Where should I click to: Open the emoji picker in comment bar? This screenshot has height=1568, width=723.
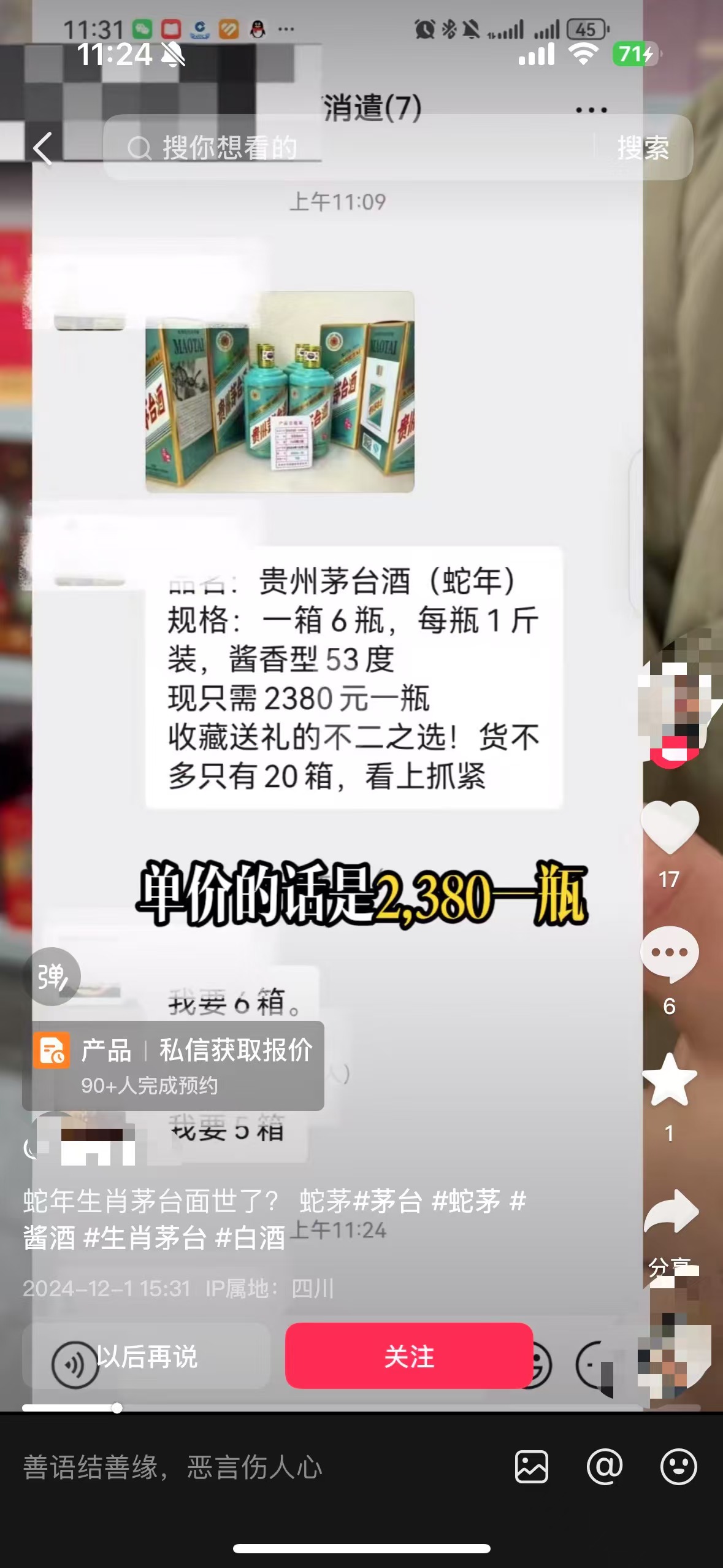click(x=678, y=1467)
